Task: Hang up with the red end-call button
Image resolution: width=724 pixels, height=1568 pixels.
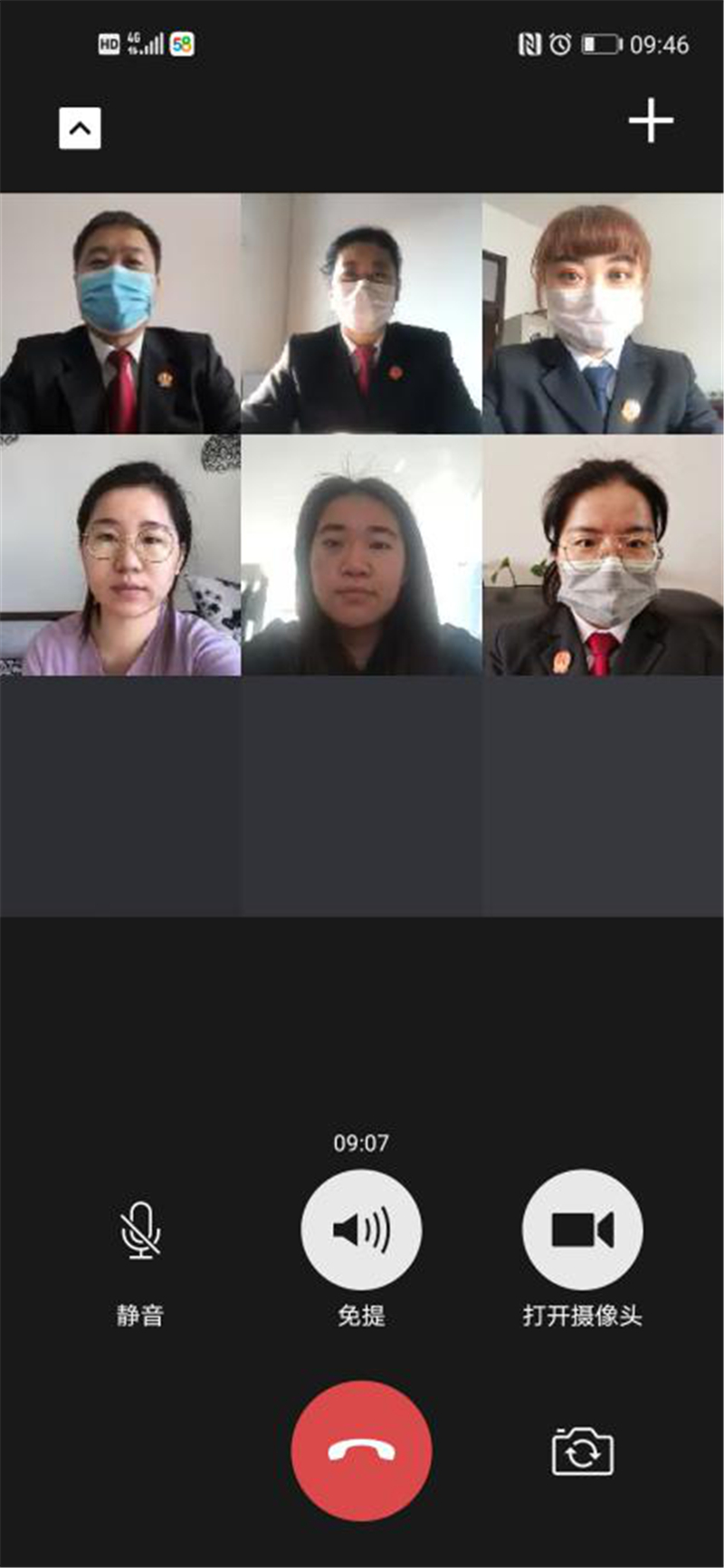Action: 361,1450
